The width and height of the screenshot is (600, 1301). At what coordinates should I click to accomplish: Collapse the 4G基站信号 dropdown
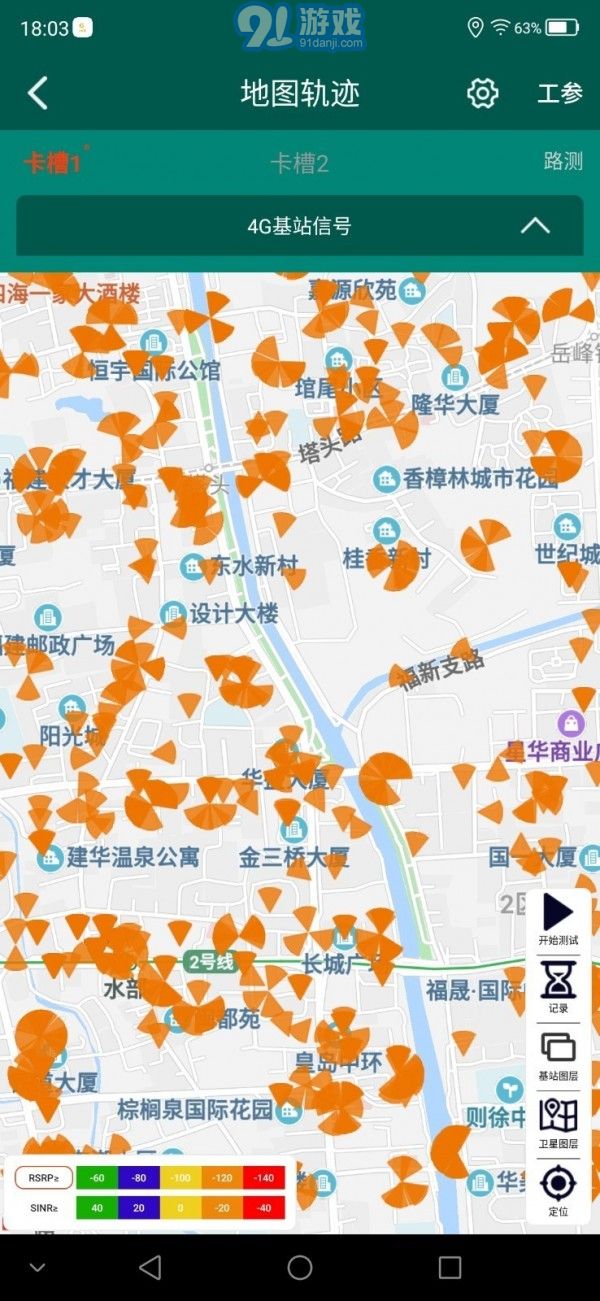click(x=535, y=225)
